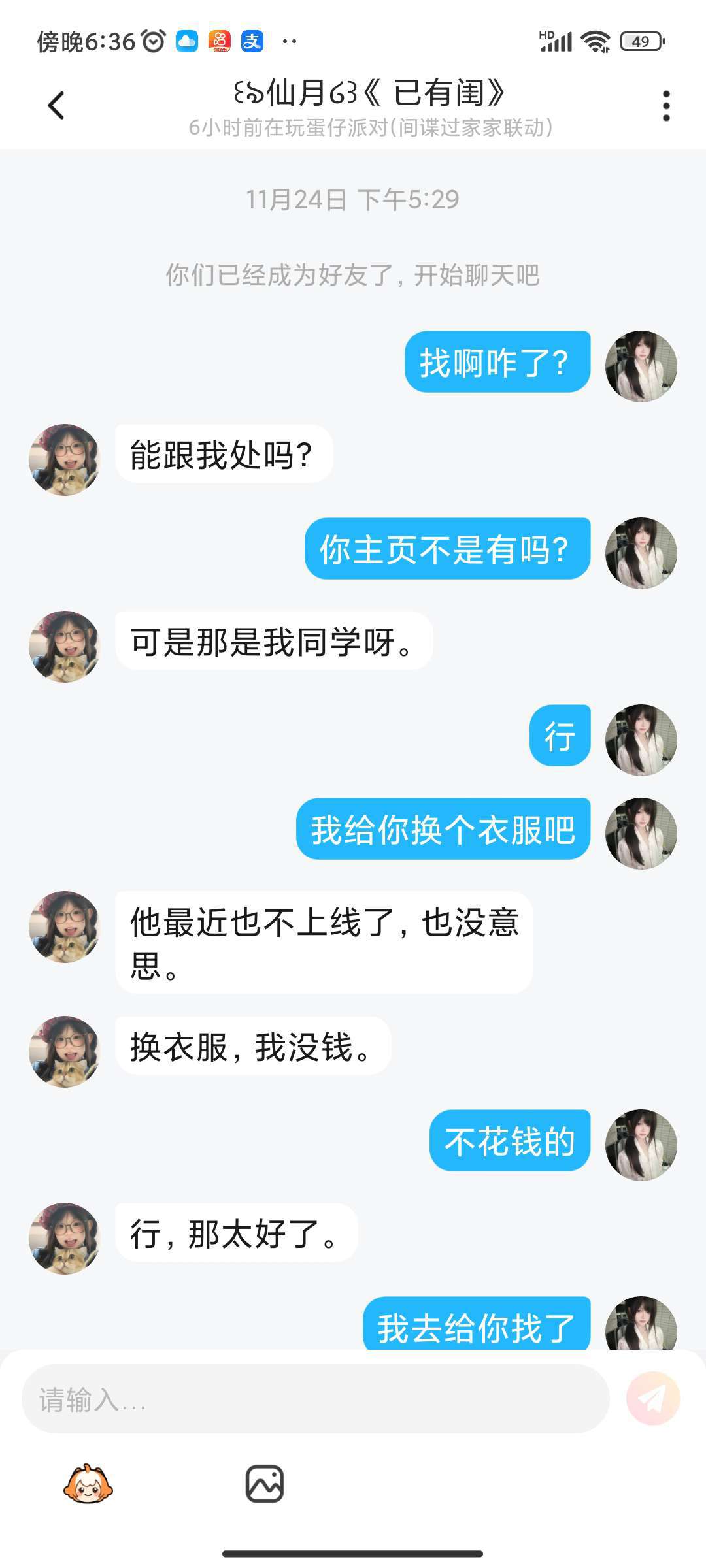Open the image picker icon
Viewport: 706px width, 1568px height.
[x=264, y=1484]
